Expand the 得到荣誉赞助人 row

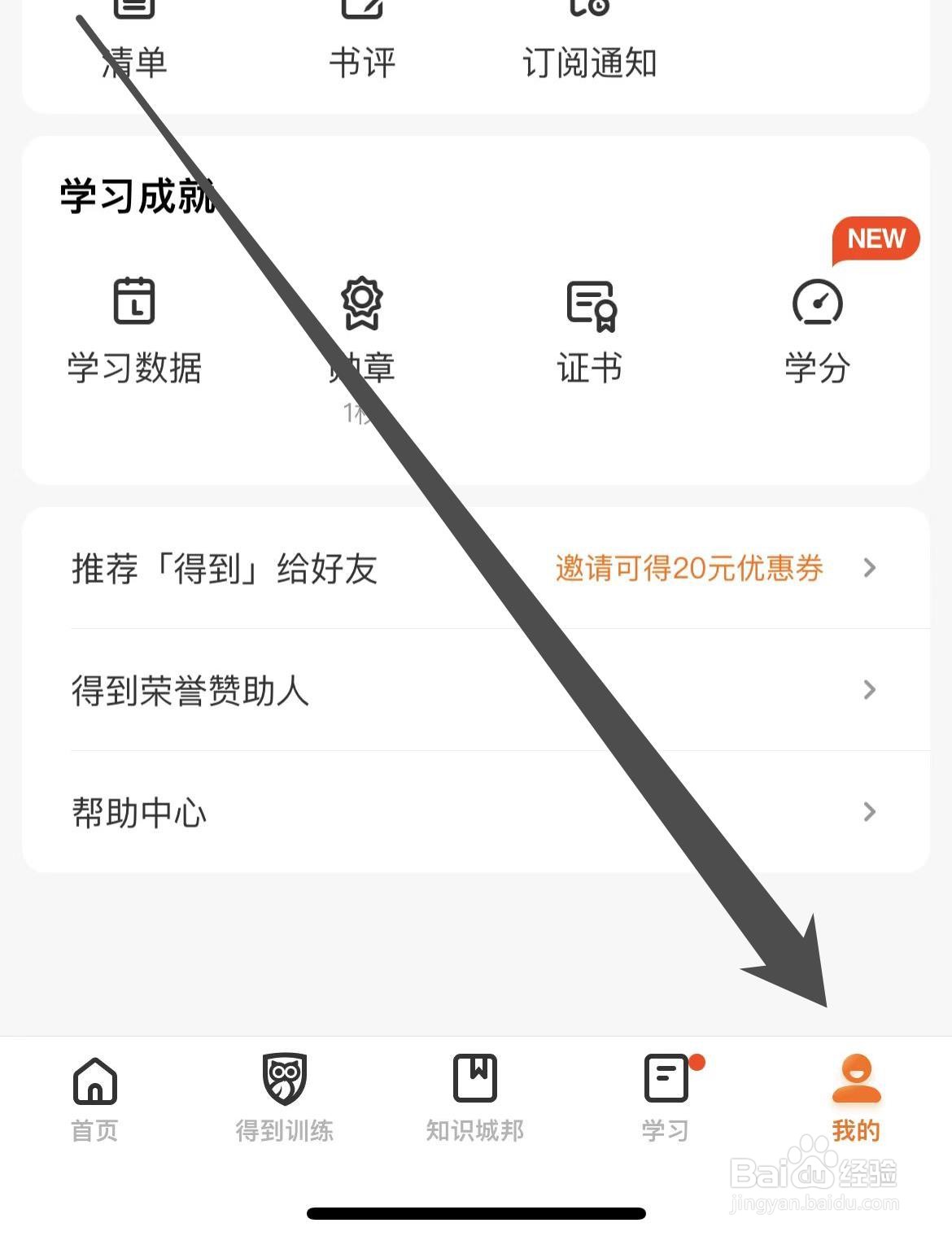(x=870, y=691)
